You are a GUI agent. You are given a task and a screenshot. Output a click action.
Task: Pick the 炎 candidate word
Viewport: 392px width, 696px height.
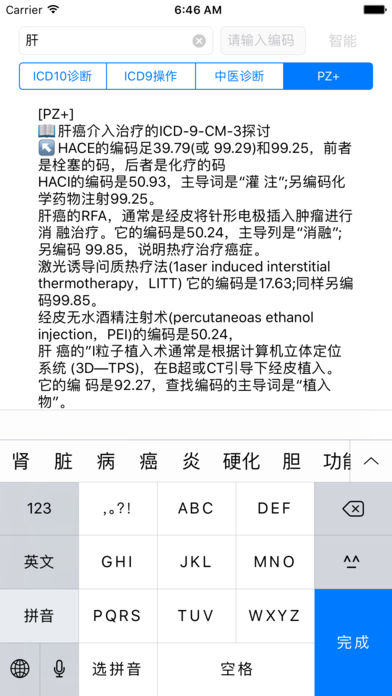tap(191, 461)
